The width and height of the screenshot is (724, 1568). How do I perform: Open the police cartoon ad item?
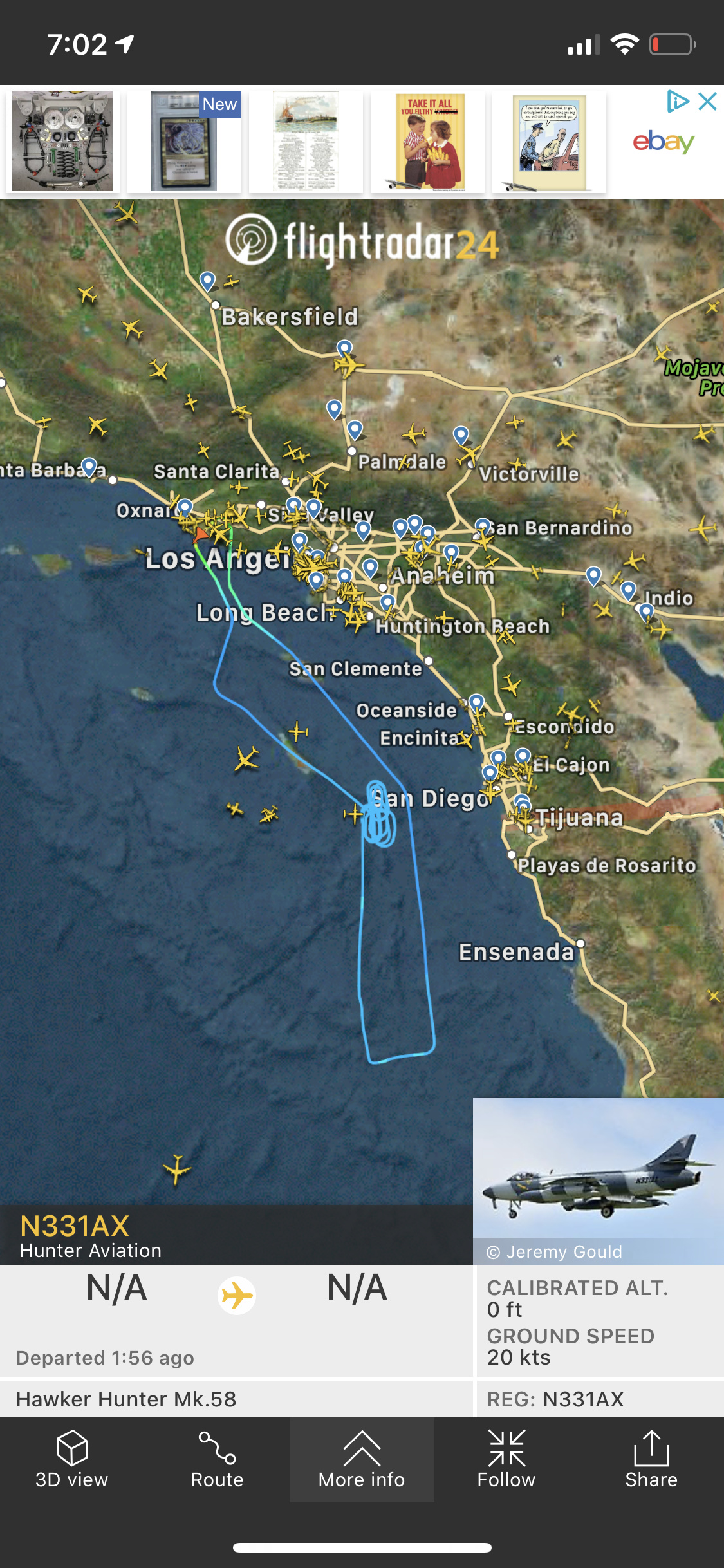pyautogui.click(x=549, y=141)
